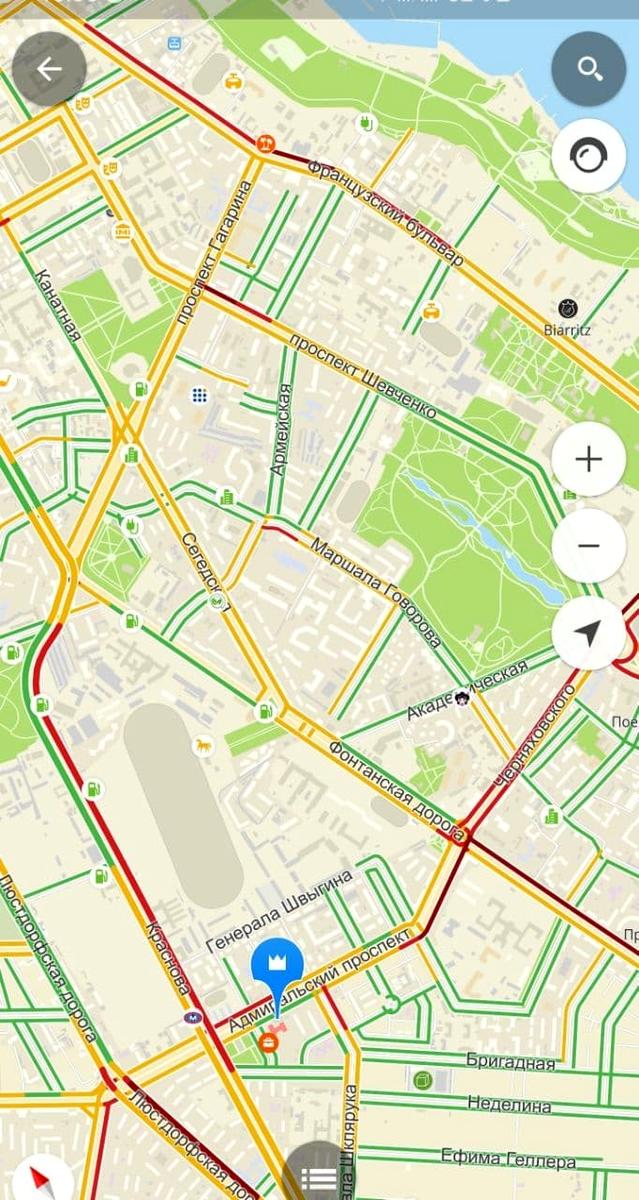Image resolution: width=639 pixels, height=1200 pixels.
Task: Center map on my location arrow
Action: point(589,633)
